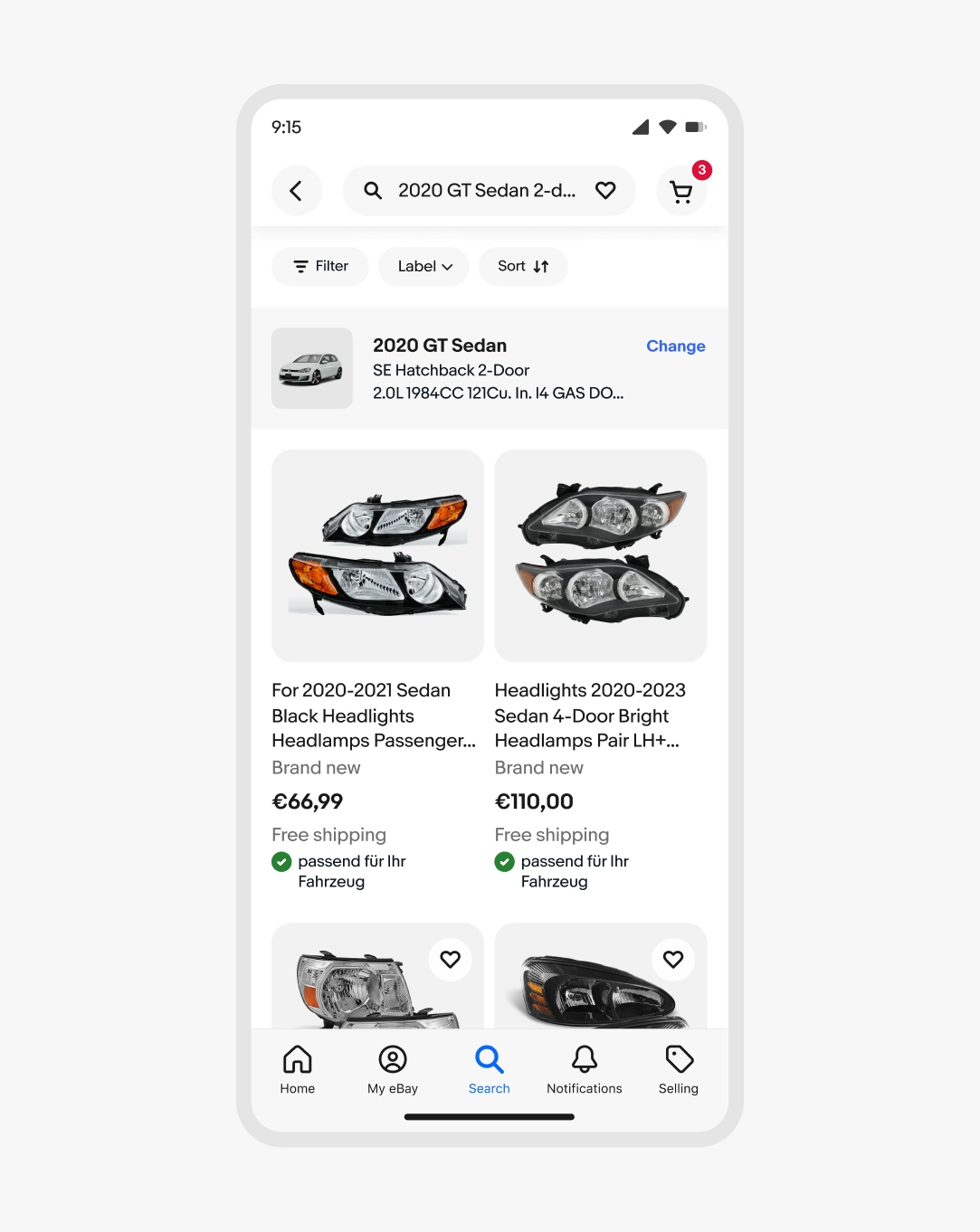Expand the truncated engine specification text

498,393
